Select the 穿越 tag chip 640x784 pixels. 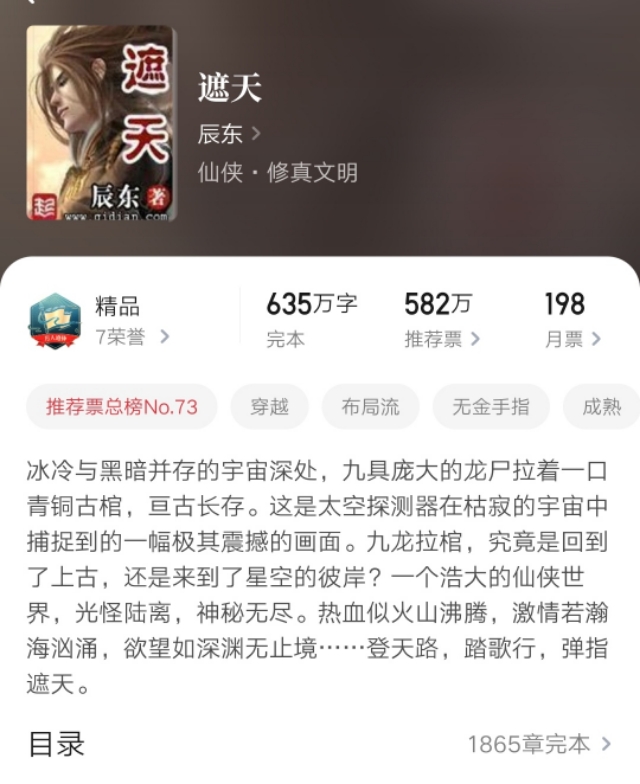(x=272, y=407)
